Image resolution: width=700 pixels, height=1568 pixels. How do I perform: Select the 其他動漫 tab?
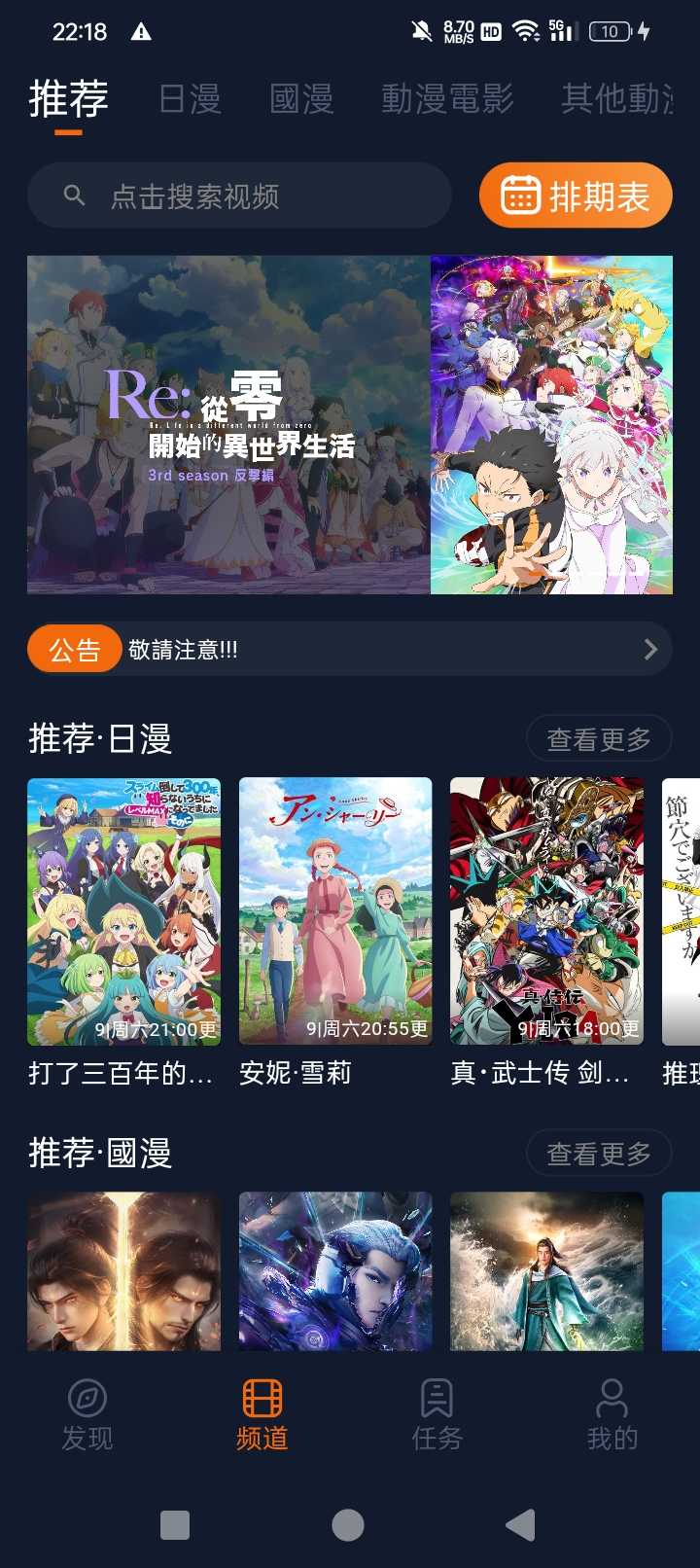click(616, 99)
